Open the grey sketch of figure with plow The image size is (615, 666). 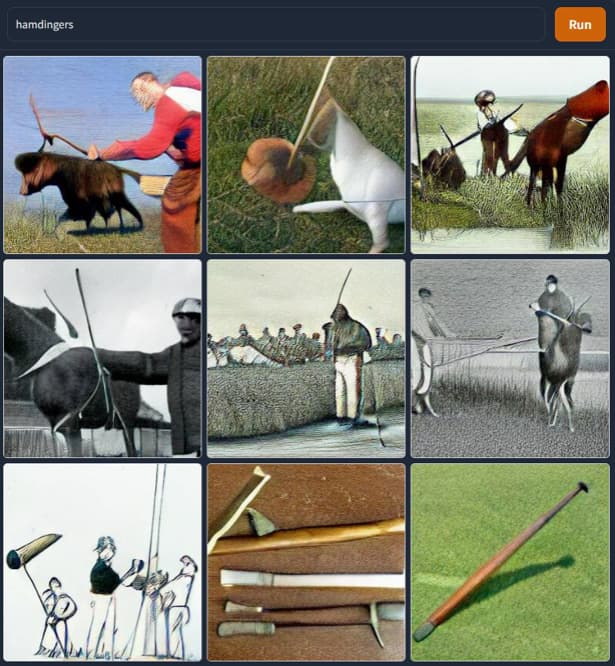(x=510, y=359)
